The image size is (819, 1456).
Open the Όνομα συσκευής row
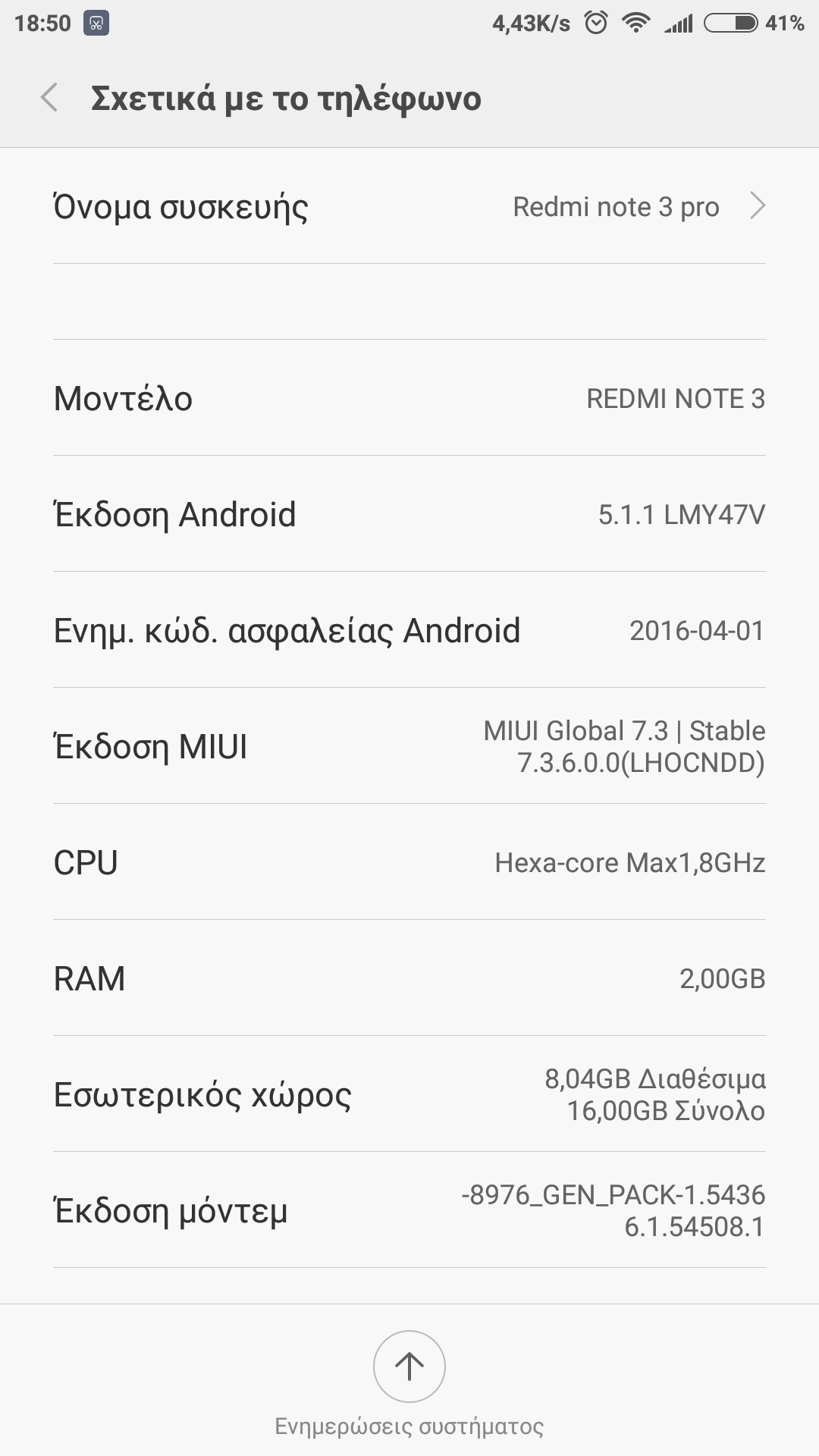[409, 206]
